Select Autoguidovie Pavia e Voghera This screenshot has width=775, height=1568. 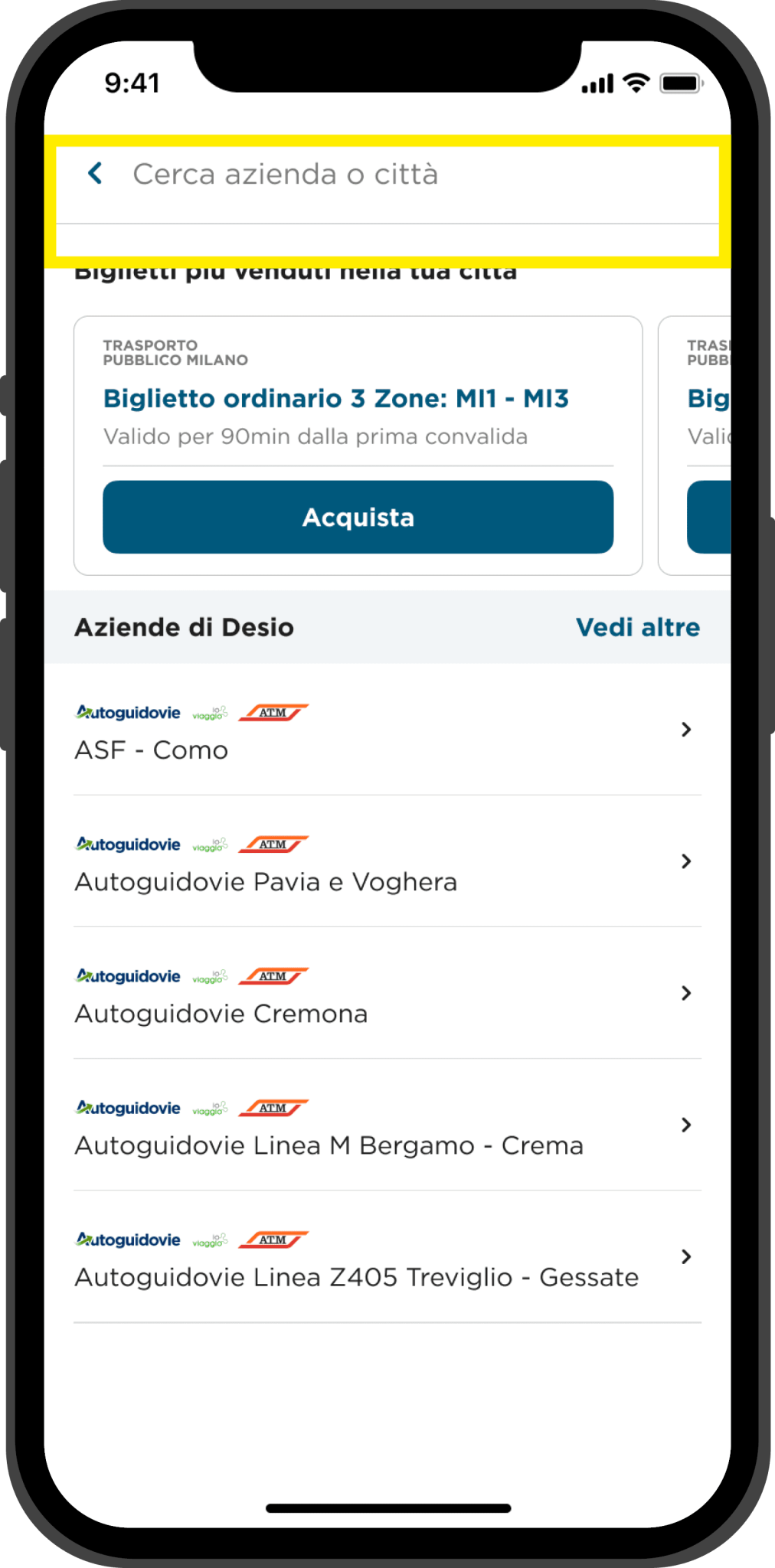387,861
